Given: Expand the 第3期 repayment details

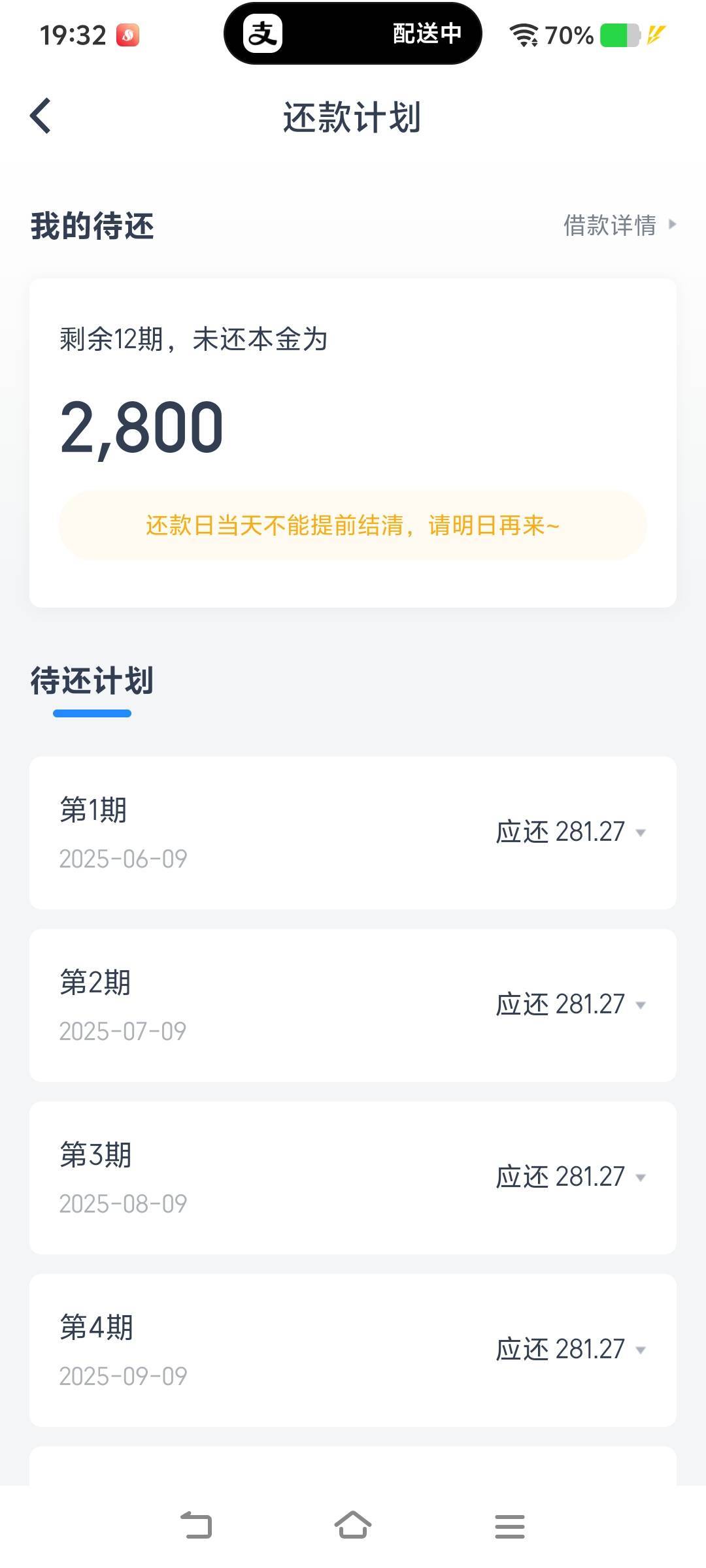Looking at the screenshot, I should (353, 1178).
